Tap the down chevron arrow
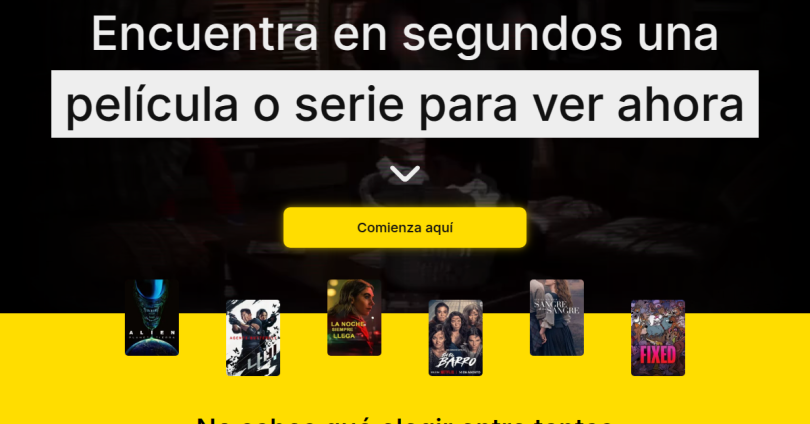 [x=404, y=175]
